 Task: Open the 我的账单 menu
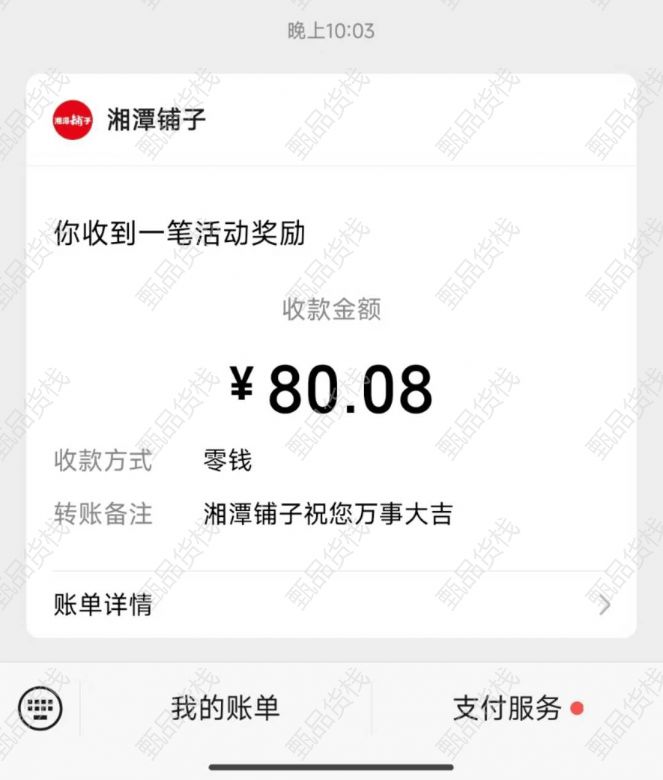(225, 709)
